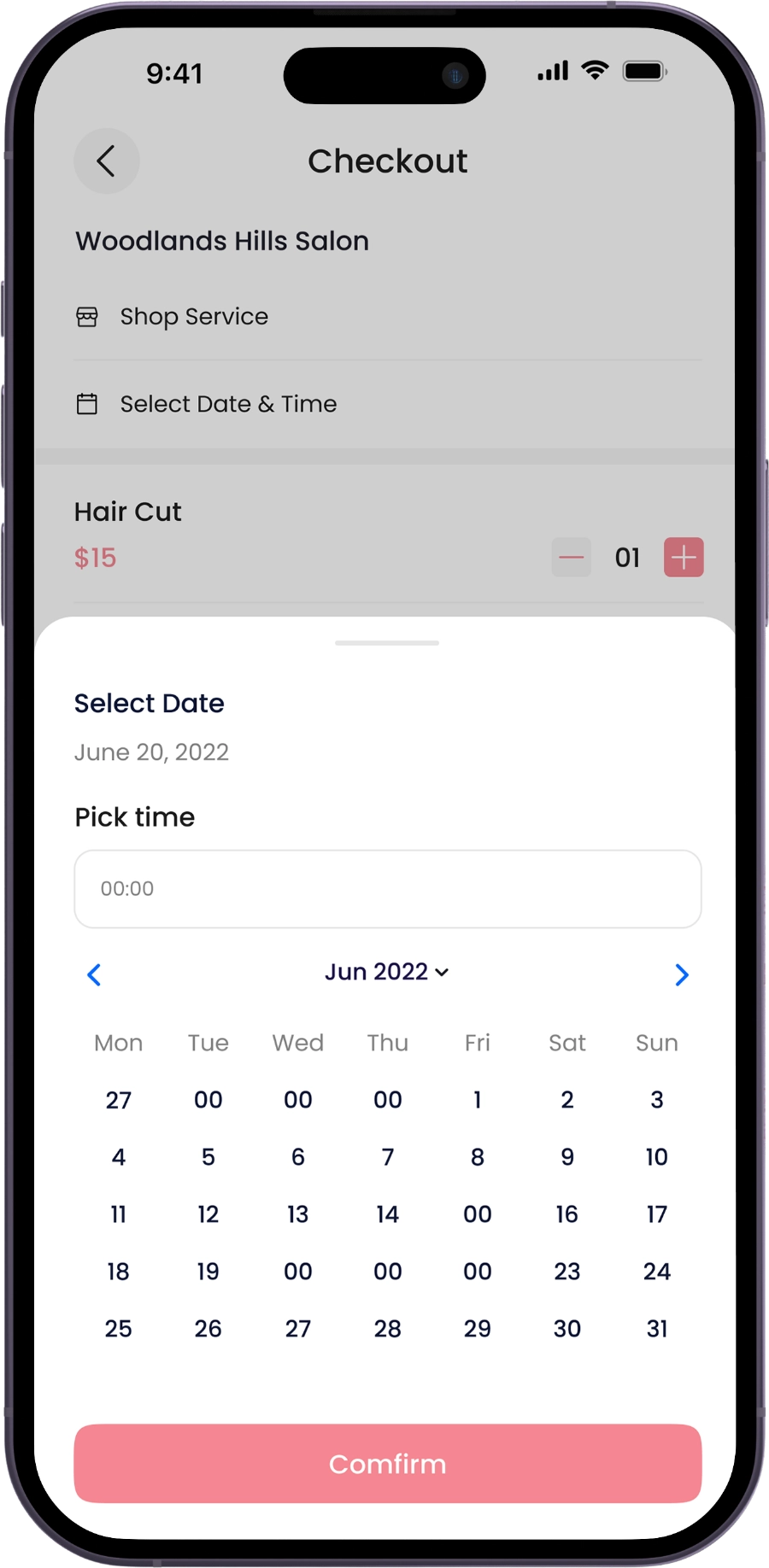769x1568 pixels.
Task: Confirm the selected date and time
Action: tap(387, 1463)
